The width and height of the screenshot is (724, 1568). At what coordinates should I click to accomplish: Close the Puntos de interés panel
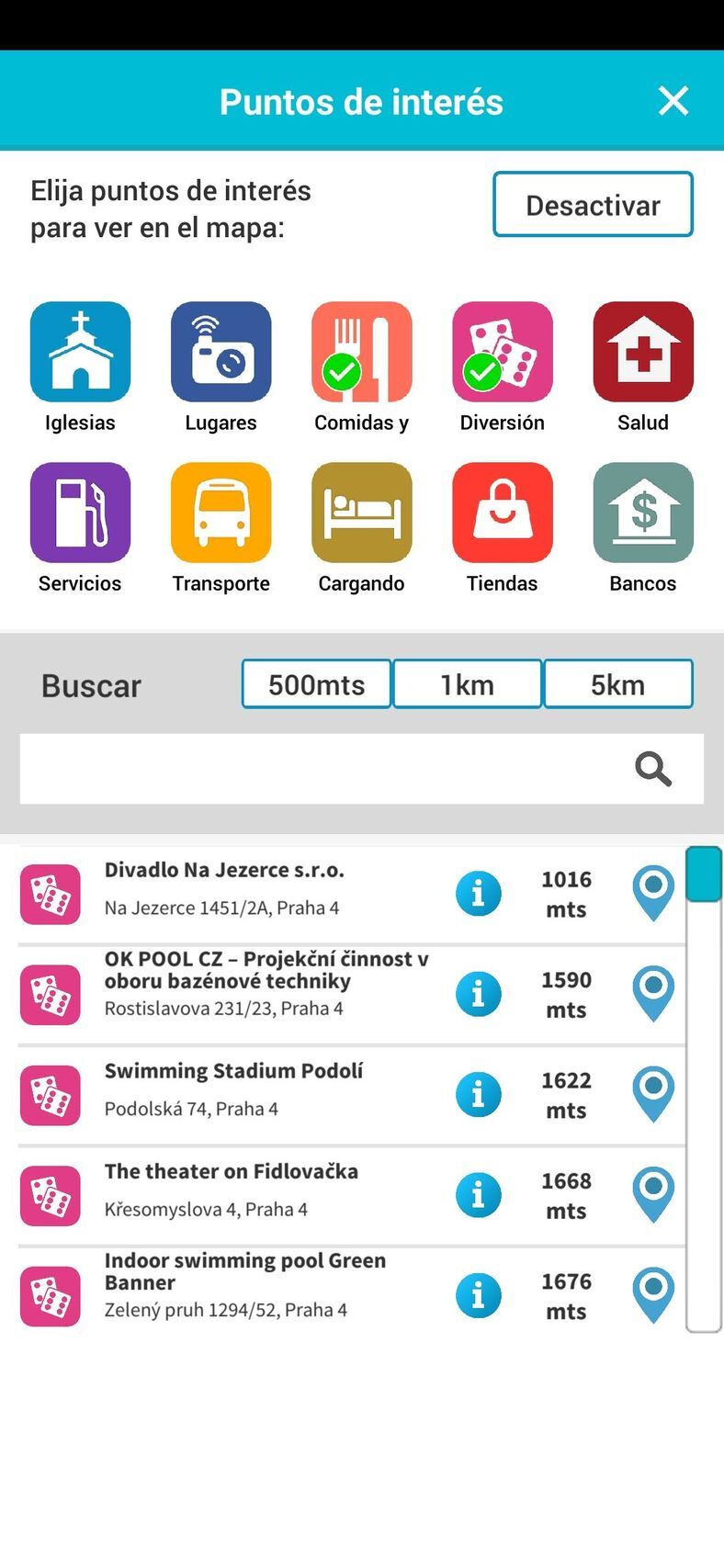[x=673, y=101]
